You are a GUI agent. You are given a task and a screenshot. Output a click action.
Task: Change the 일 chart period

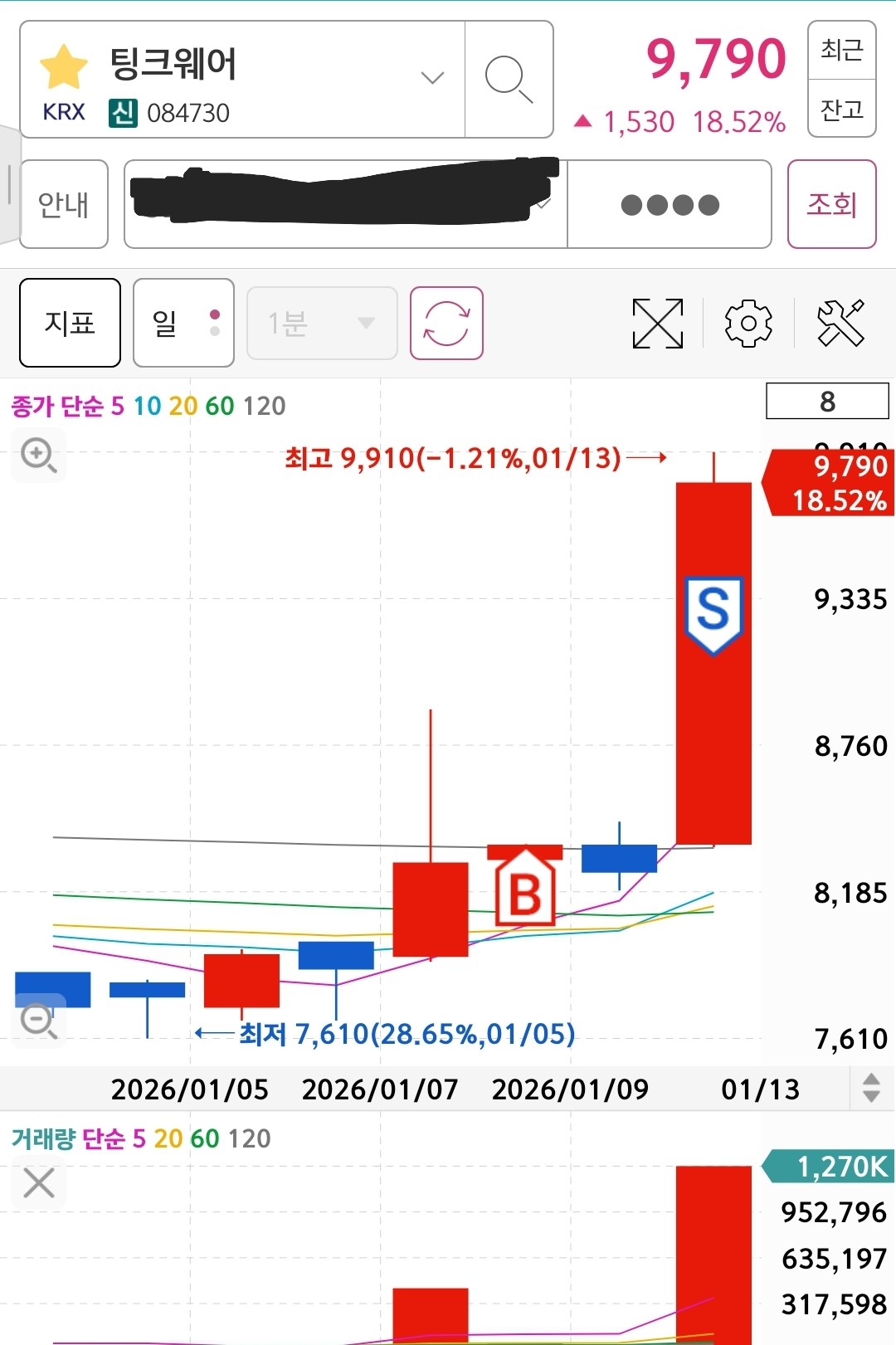click(x=183, y=323)
